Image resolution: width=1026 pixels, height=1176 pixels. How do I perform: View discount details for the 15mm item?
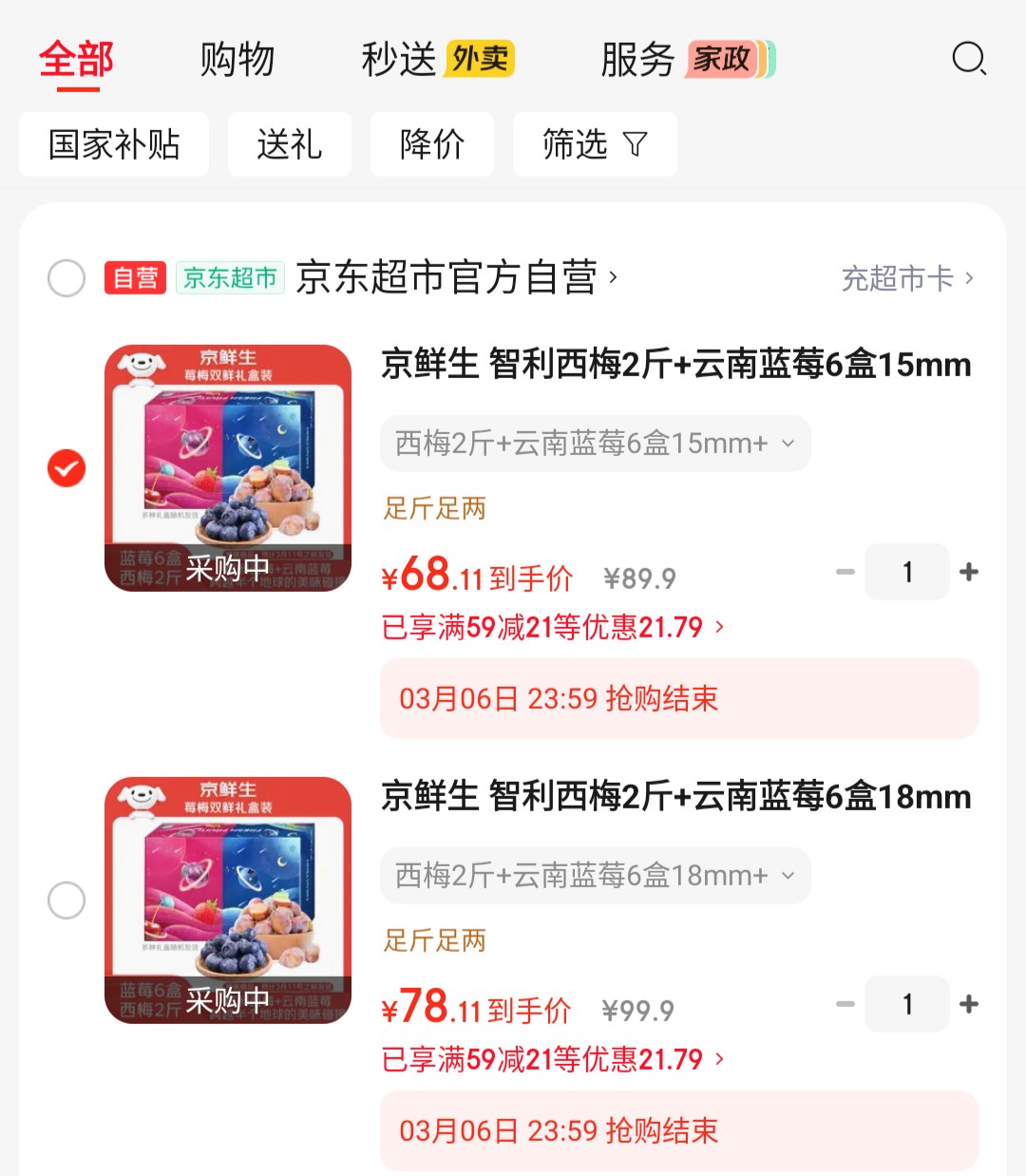pyautogui.click(x=551, y=627)
